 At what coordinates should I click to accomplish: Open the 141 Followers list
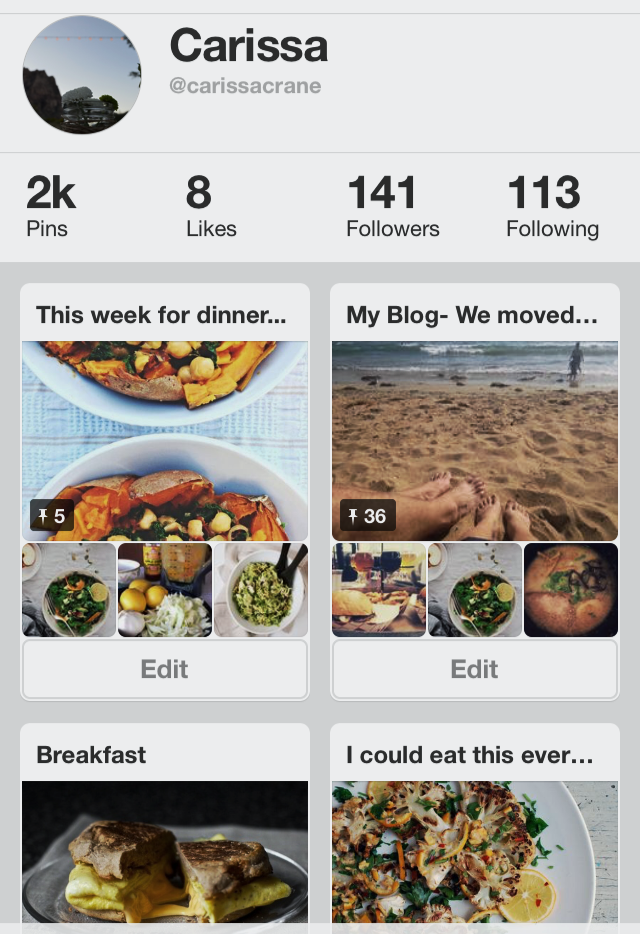point(392,207)
